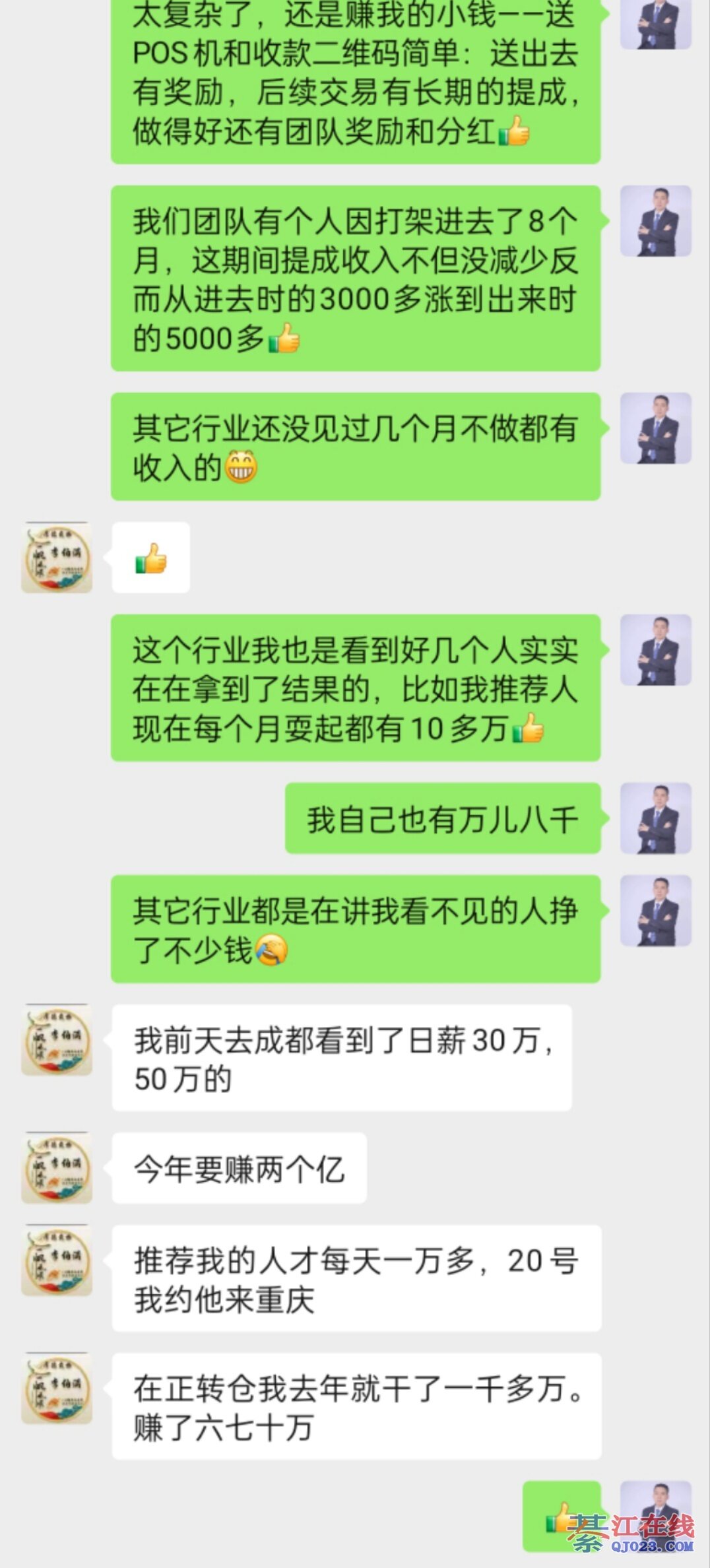Open avatar next to '其它行业都是在讲我看不见的人' message
The height and width of the screenshot is (1568, 710).
655,911
